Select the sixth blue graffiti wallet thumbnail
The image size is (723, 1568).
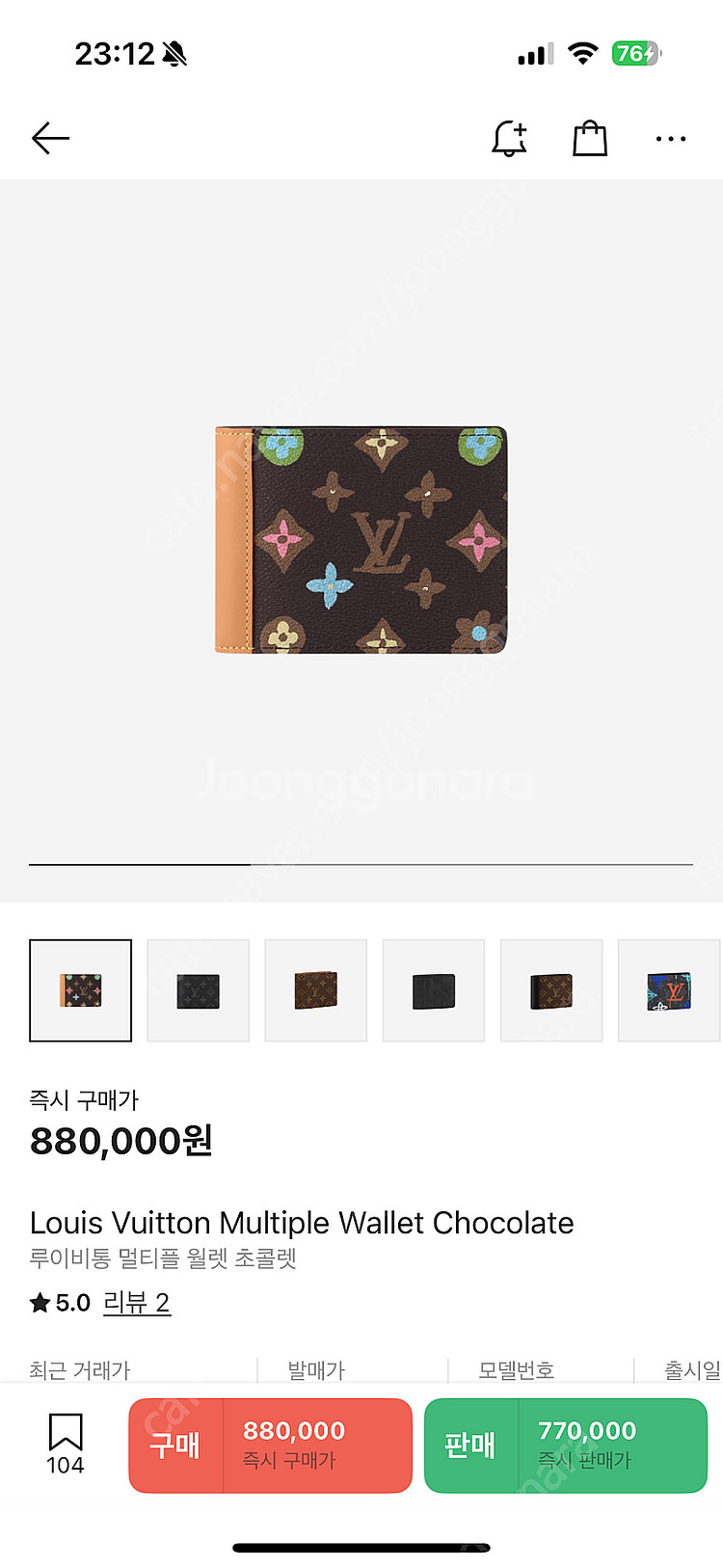669,990
